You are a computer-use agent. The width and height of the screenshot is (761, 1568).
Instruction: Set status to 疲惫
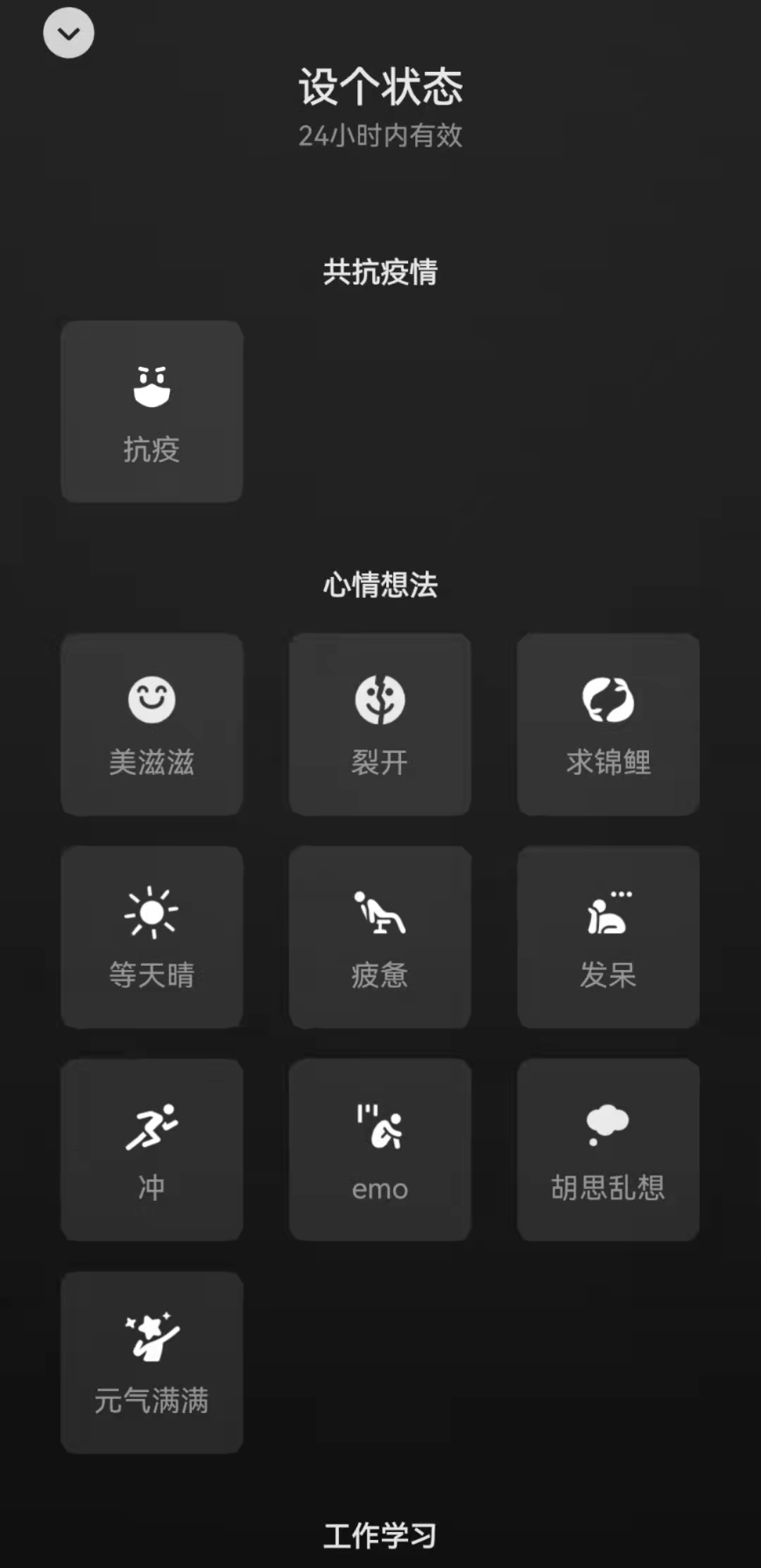pyautogui.click(x=380, y=937)
